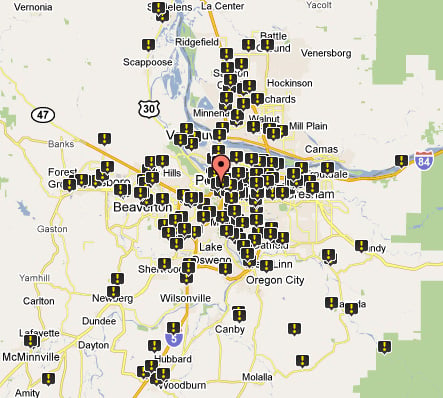Select the marker just above Hubbard
The image size is (443, 398).
click(154, 346)
